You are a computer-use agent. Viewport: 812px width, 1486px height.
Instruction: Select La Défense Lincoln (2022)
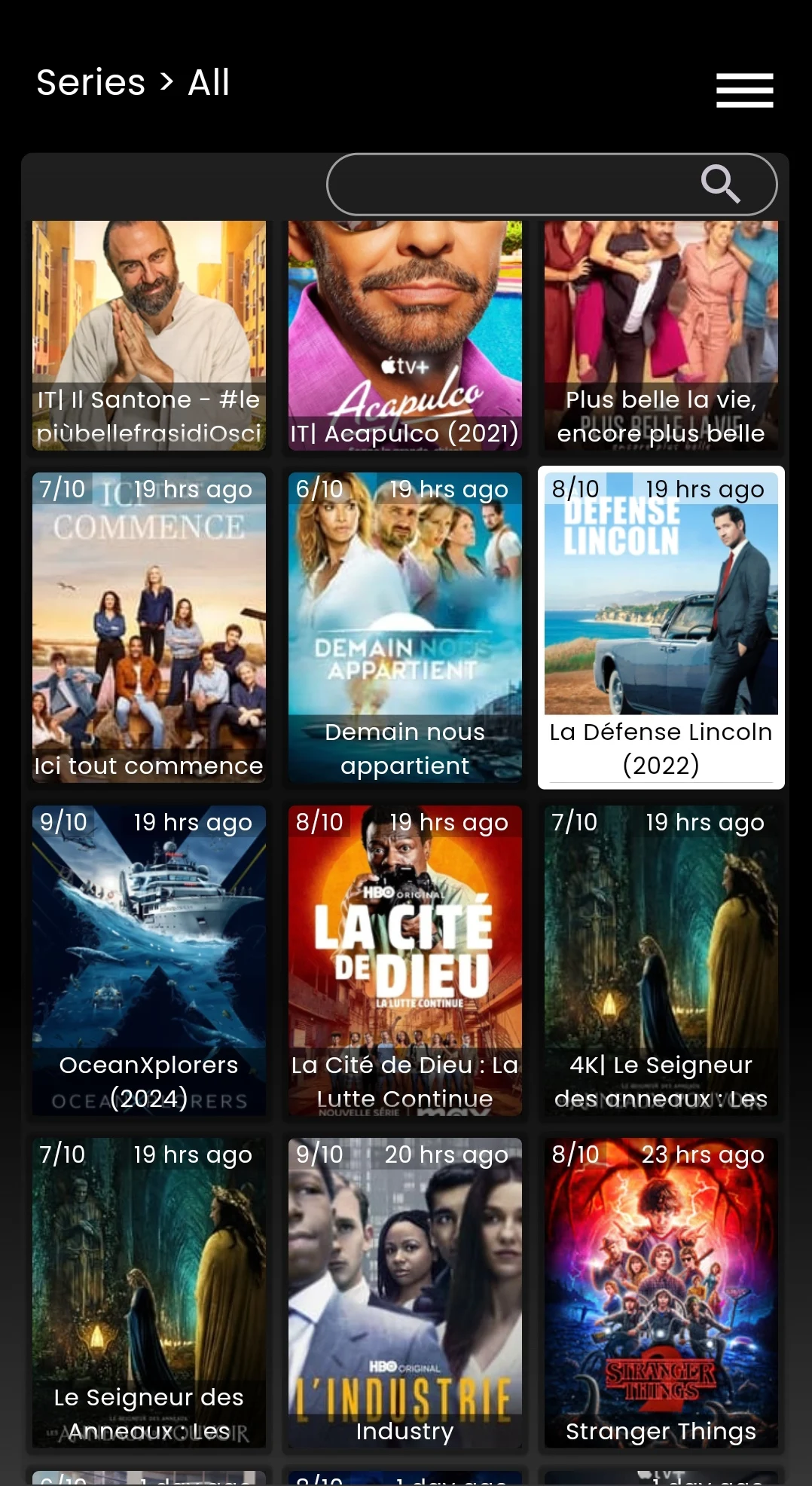click(x=661, y=625)
